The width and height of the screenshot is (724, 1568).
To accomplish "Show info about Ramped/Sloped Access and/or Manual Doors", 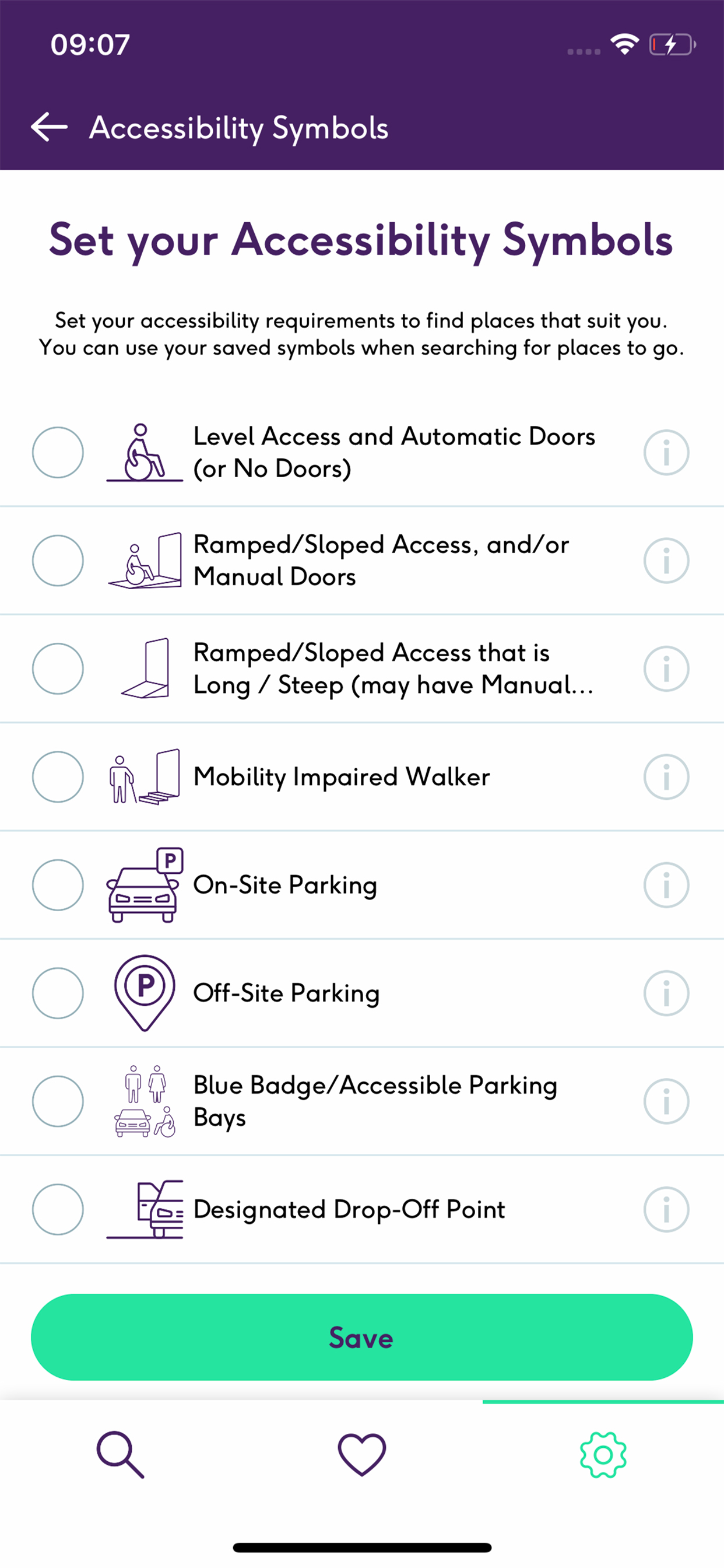I will point(666,561).
